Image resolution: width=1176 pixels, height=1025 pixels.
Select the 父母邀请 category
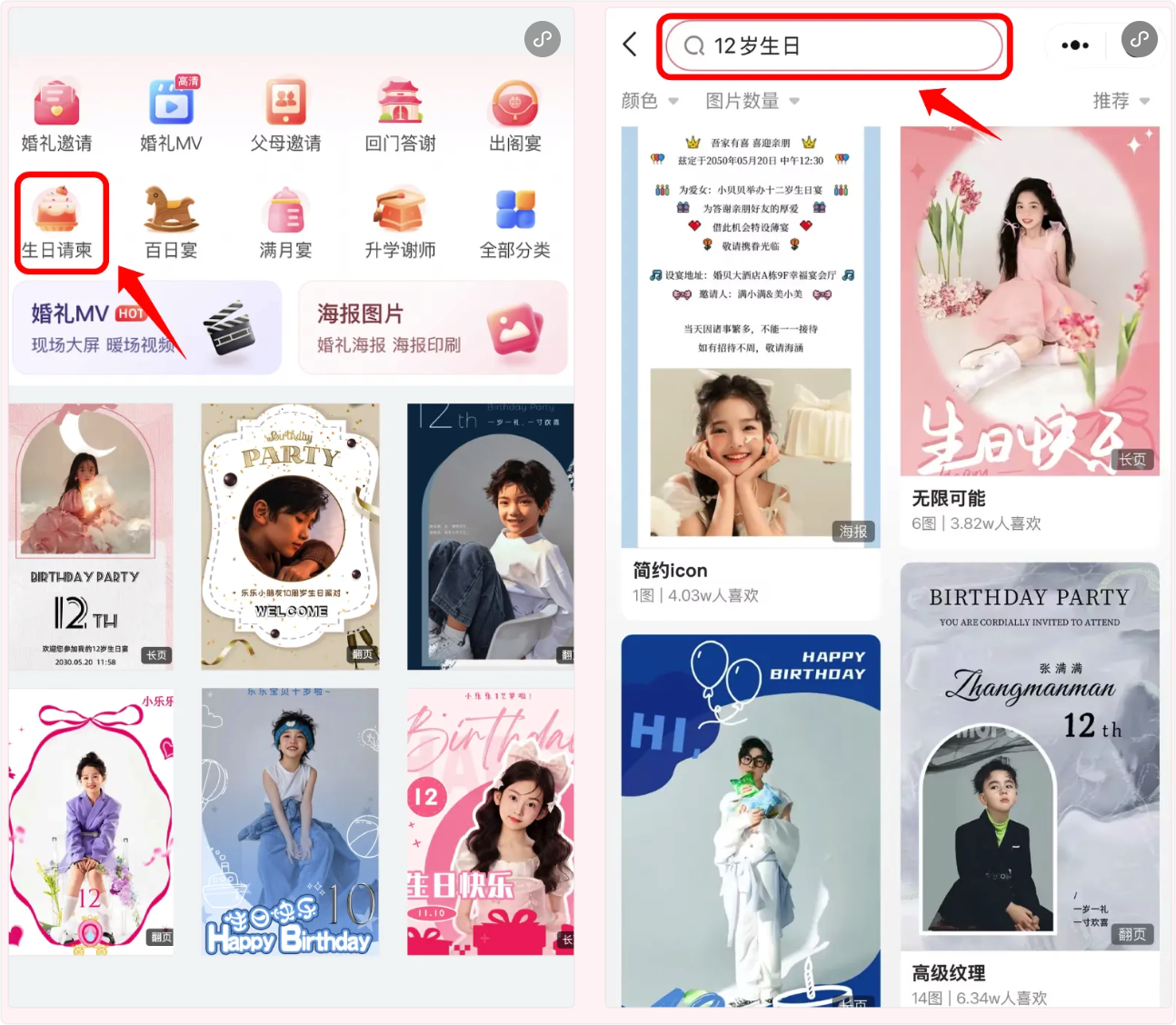[285, 114]
